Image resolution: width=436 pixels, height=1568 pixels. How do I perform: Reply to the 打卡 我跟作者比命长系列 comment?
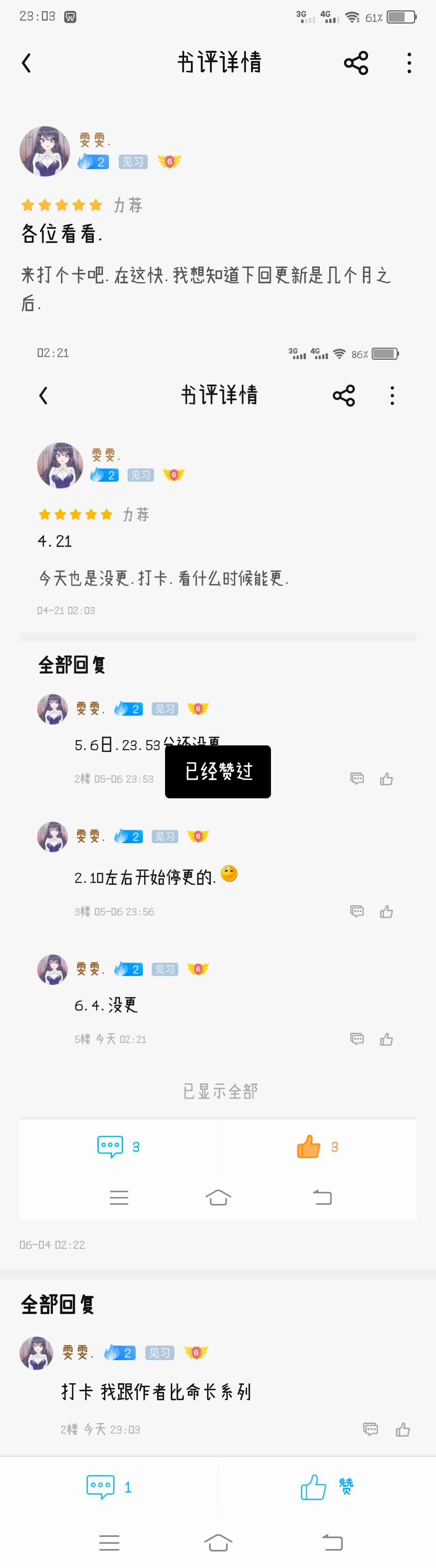pyautogui.click(x=370, y=1429)
